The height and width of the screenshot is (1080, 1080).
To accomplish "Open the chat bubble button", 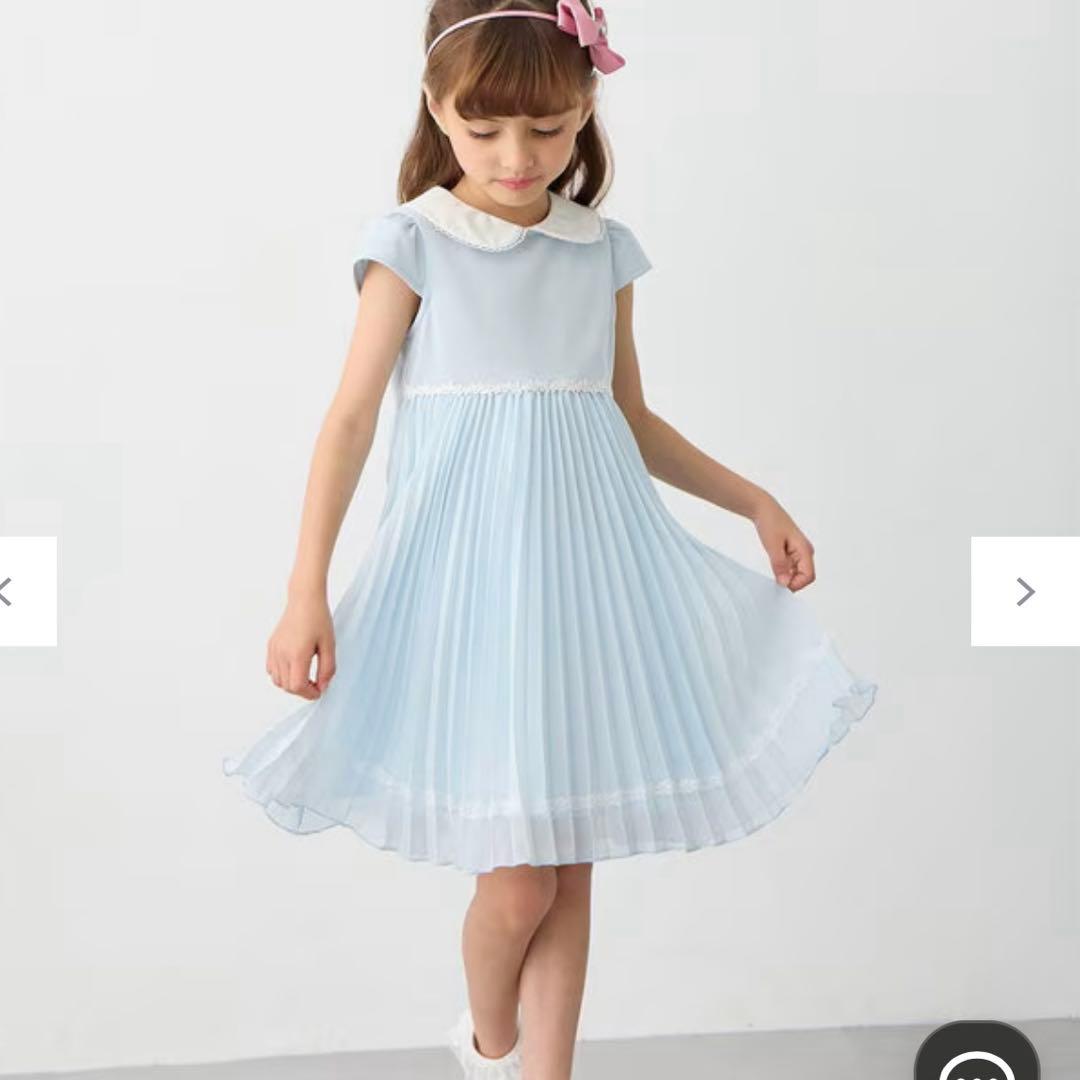I will tap(977, 1055).
